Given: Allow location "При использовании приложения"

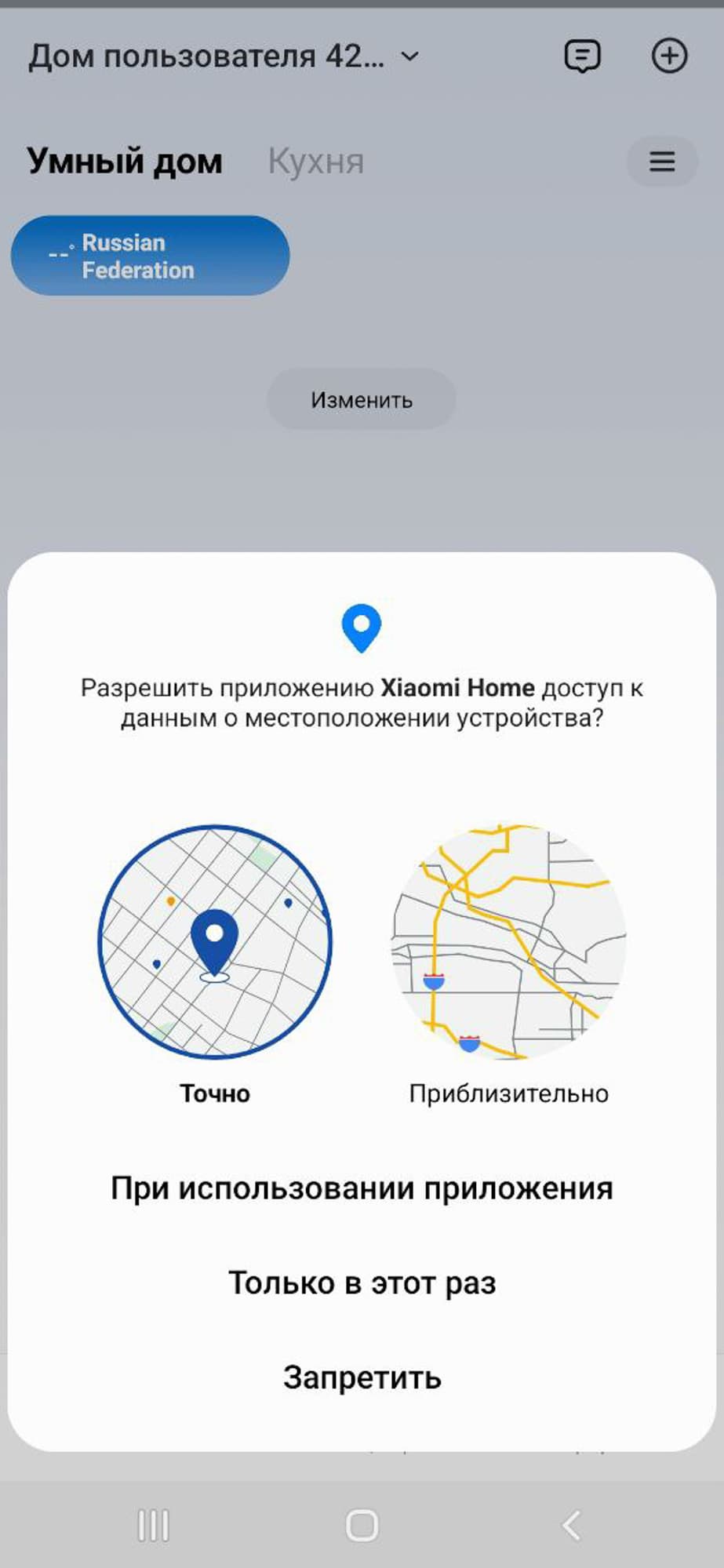Looking at the screenshot, I should pyautogui.click(x=362, y=1188).
